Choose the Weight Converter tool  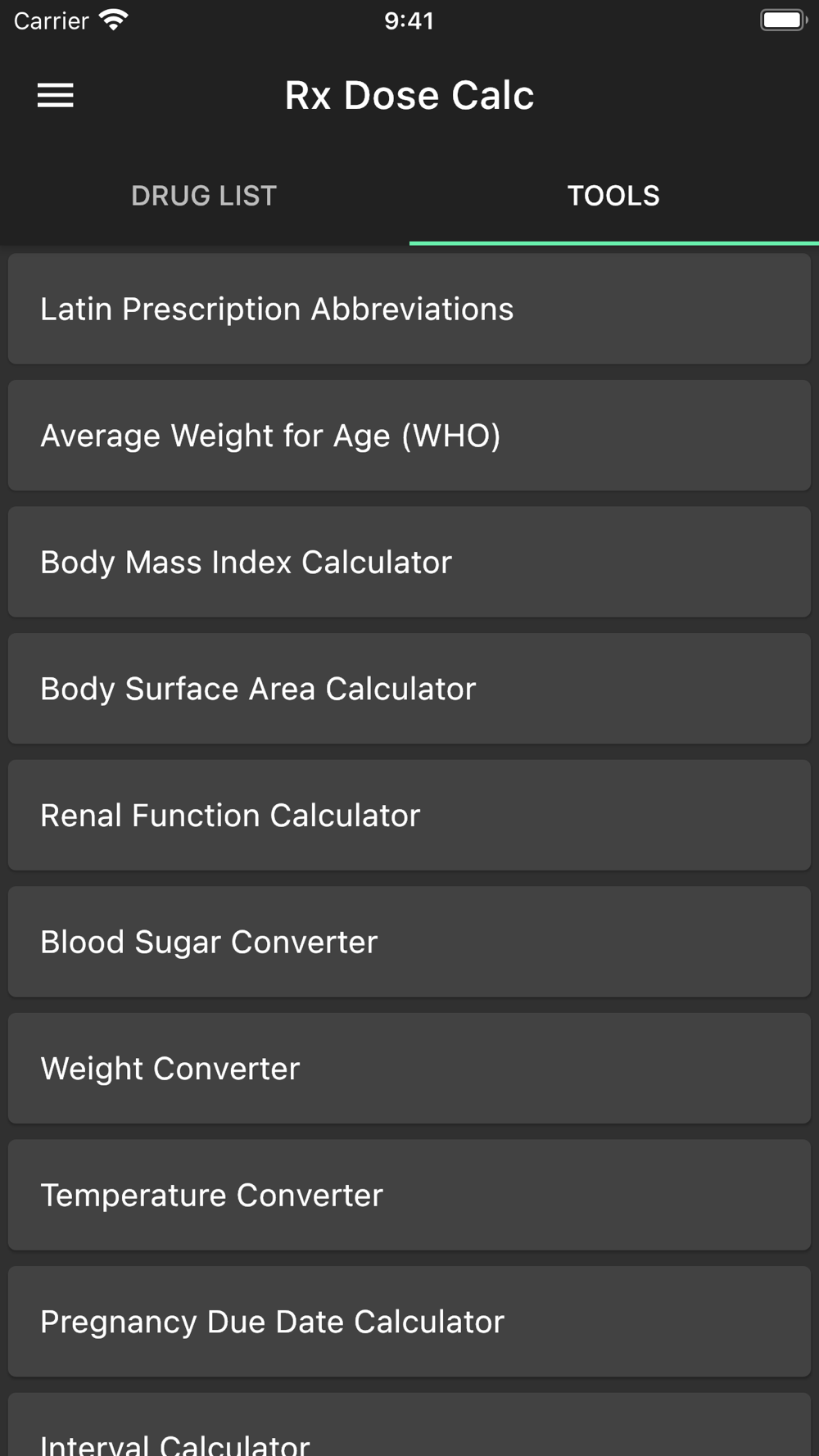(409, 1069)
